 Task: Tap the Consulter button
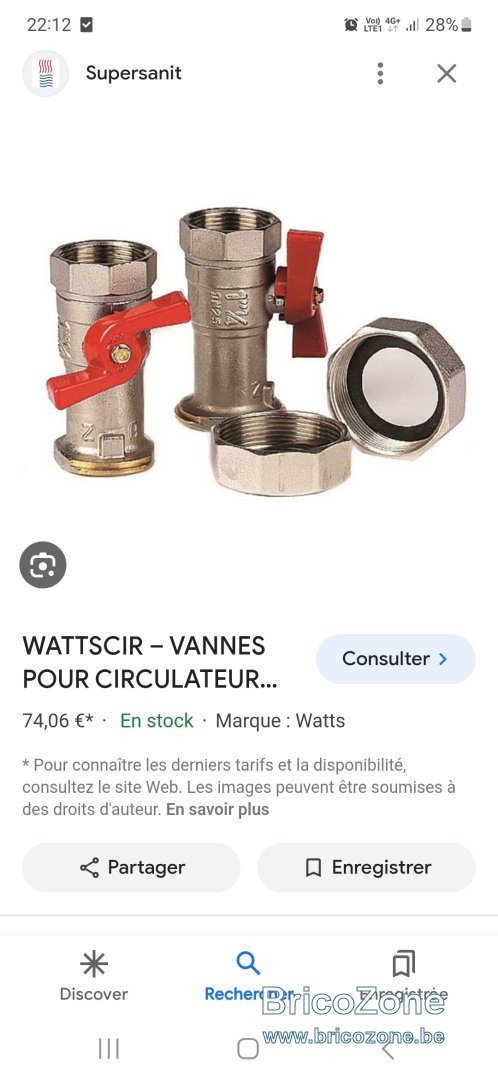[395, 659]
